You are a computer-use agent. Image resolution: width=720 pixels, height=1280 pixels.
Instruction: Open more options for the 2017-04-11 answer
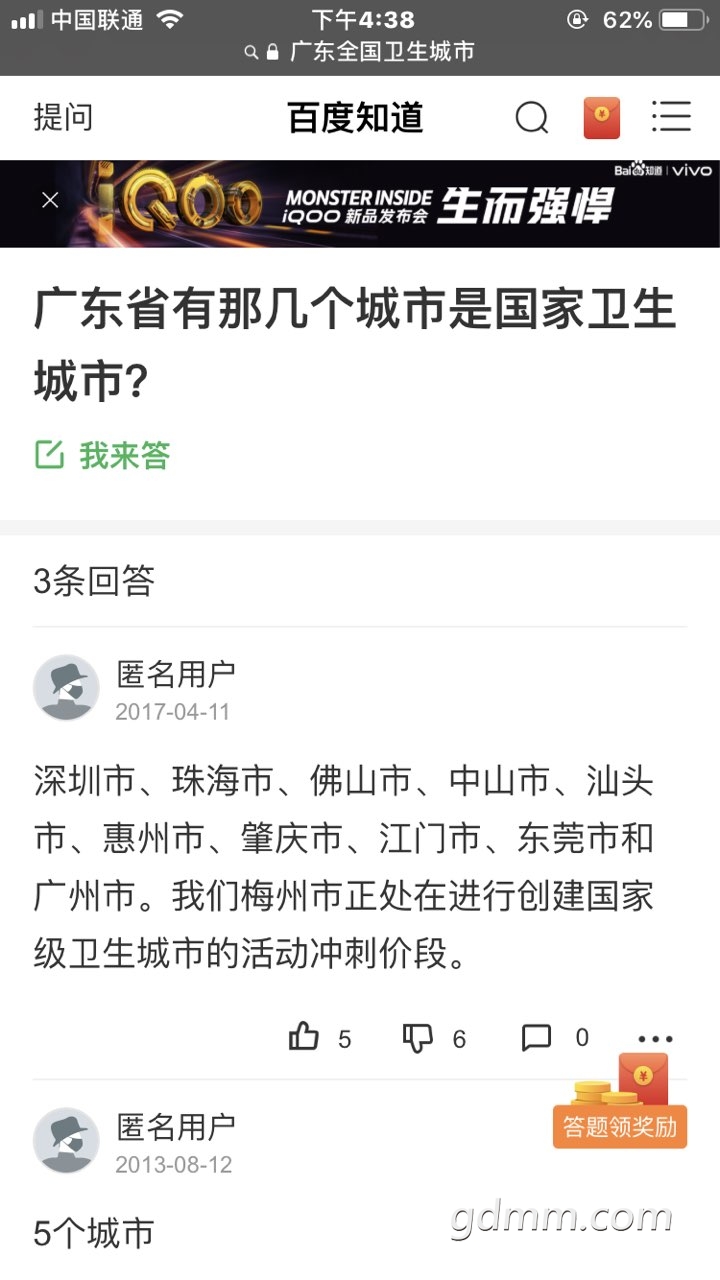655,1039
